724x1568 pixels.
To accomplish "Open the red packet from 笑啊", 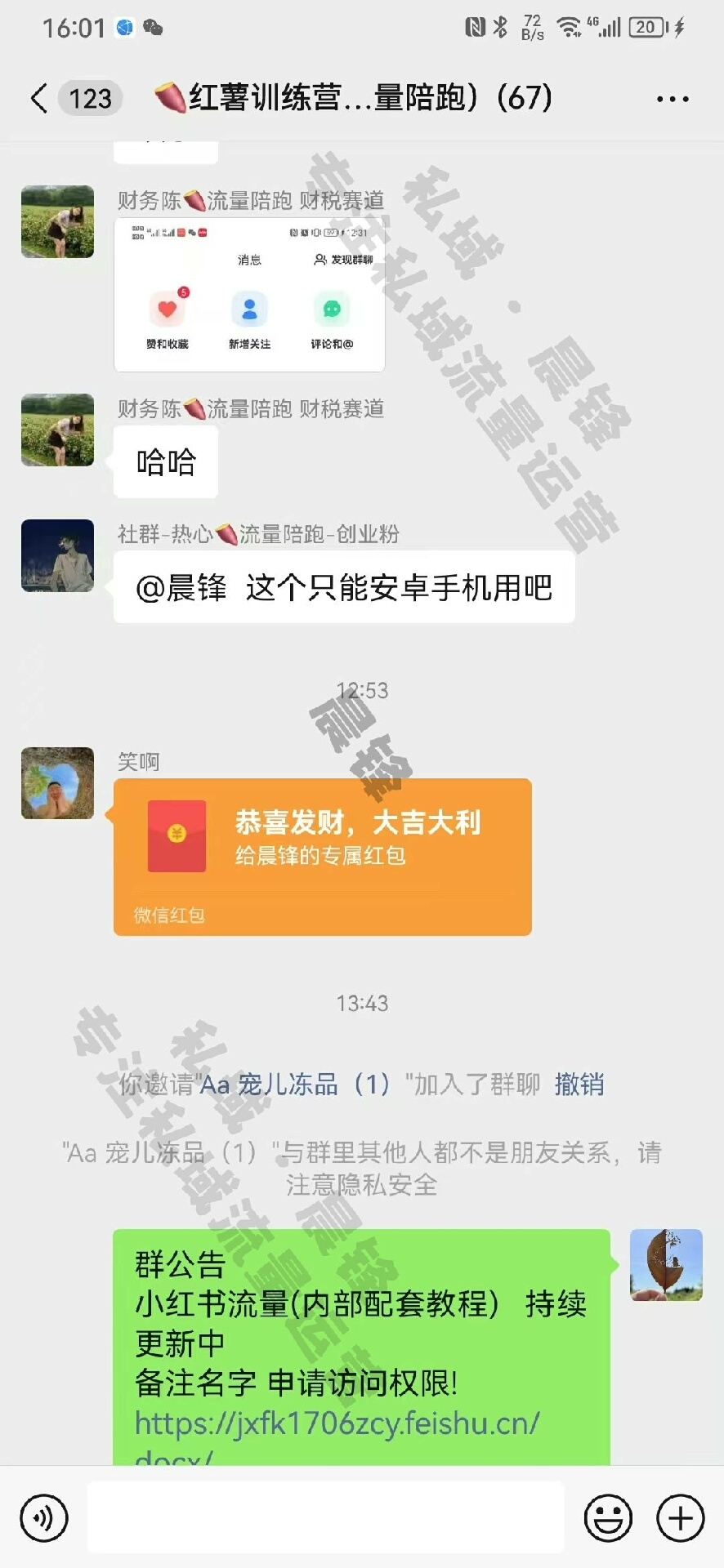I will click(x=323, y=856).
